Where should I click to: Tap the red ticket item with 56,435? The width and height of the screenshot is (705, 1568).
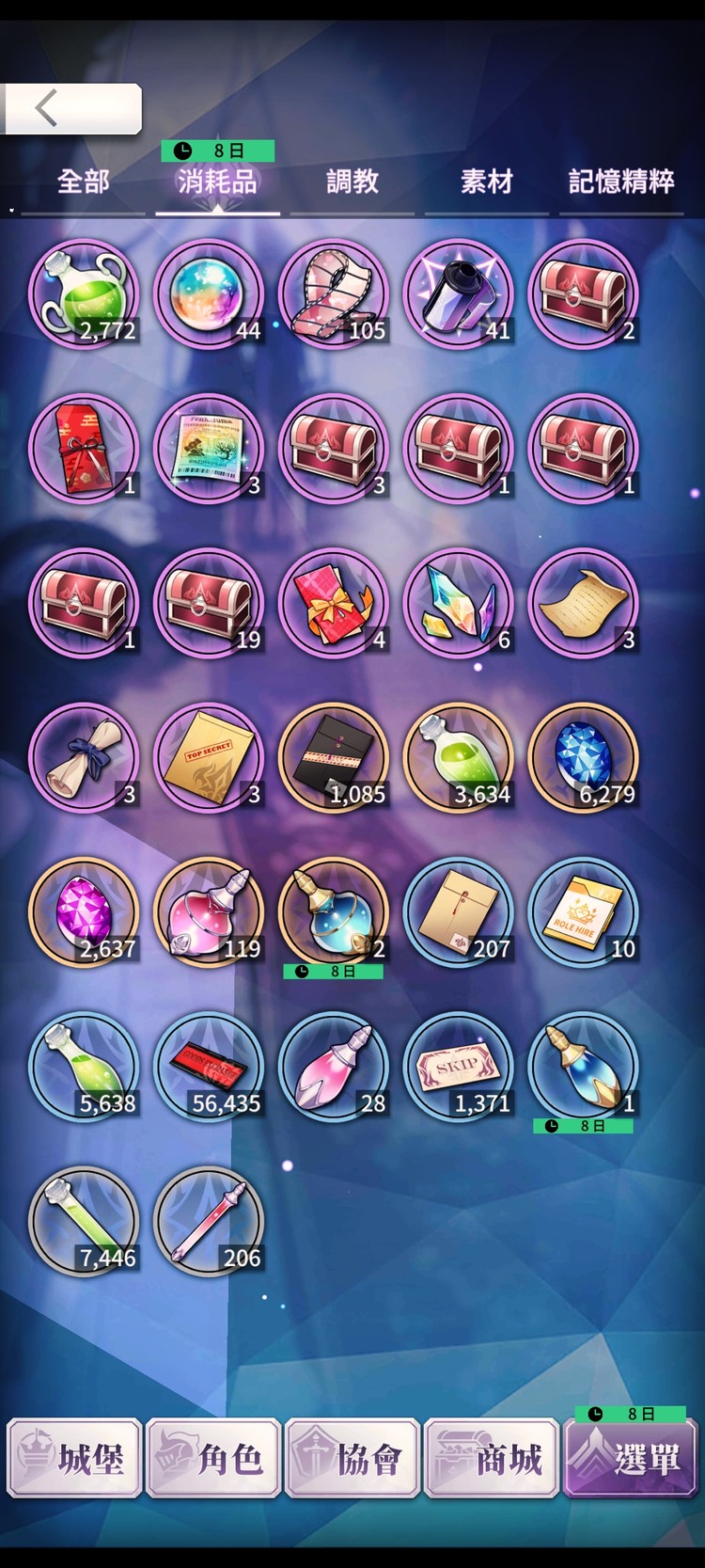209,1067
